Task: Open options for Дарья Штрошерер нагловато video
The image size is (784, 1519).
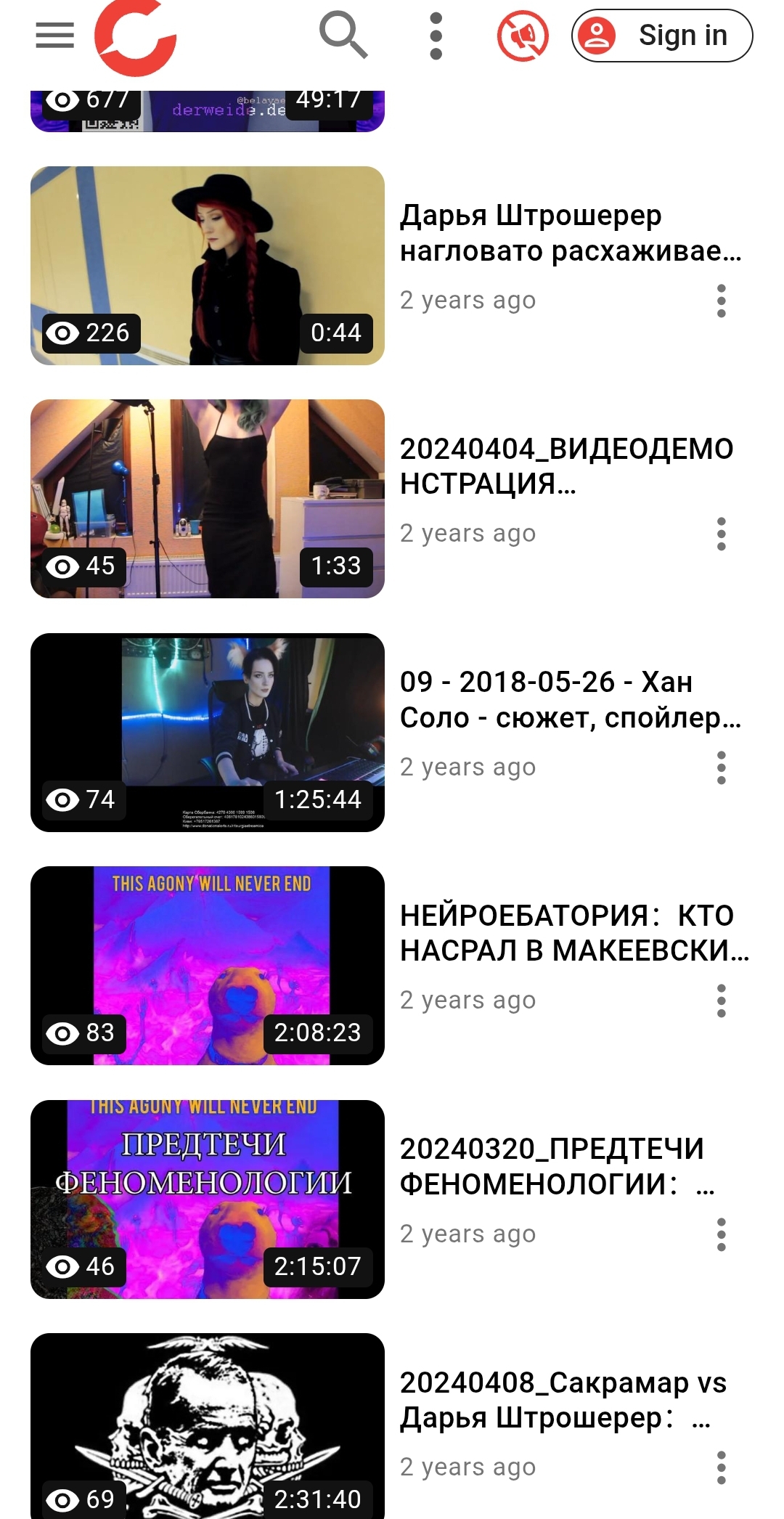Action: pyautogui.click(x=721, y=301)
